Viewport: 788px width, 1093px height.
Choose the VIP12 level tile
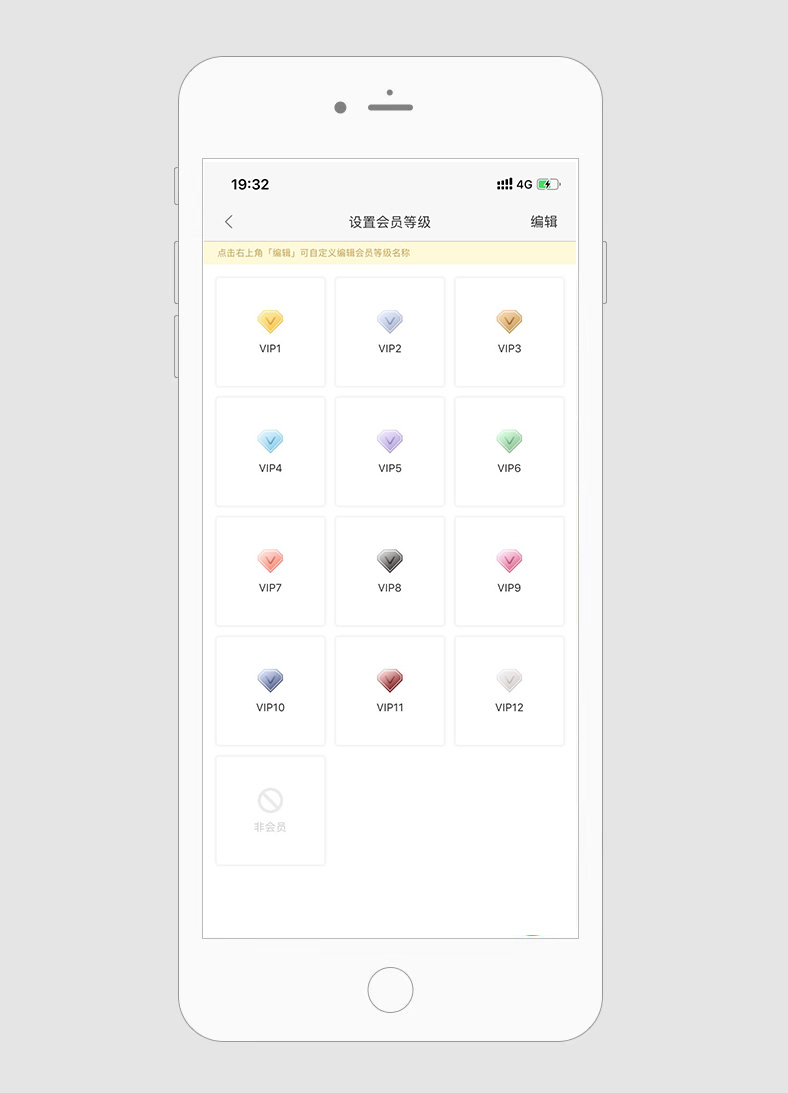tap(509, 691)
